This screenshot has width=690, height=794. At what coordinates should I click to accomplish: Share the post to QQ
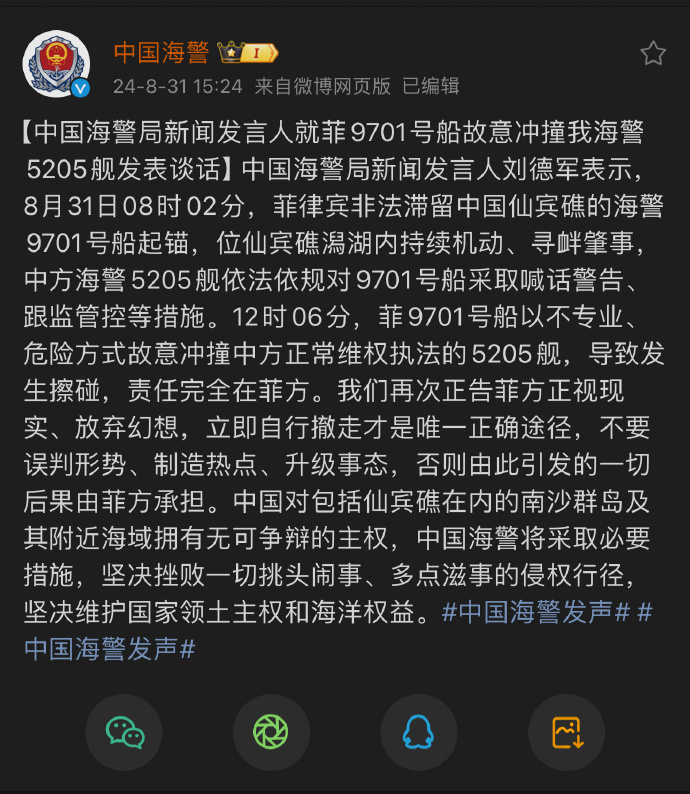[x=418, y=732]
